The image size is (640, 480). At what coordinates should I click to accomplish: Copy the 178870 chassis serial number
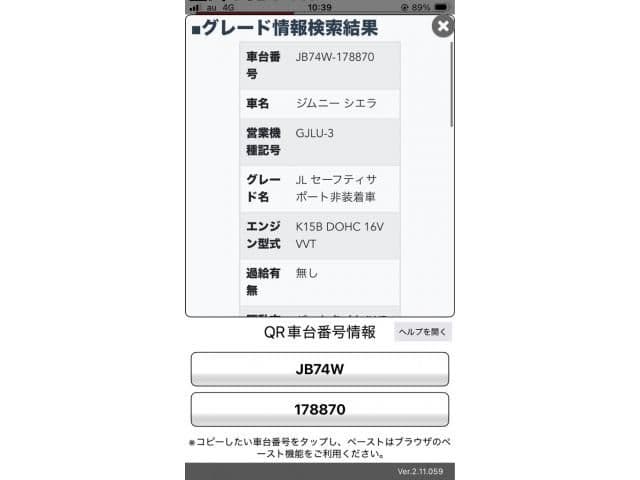319,410
